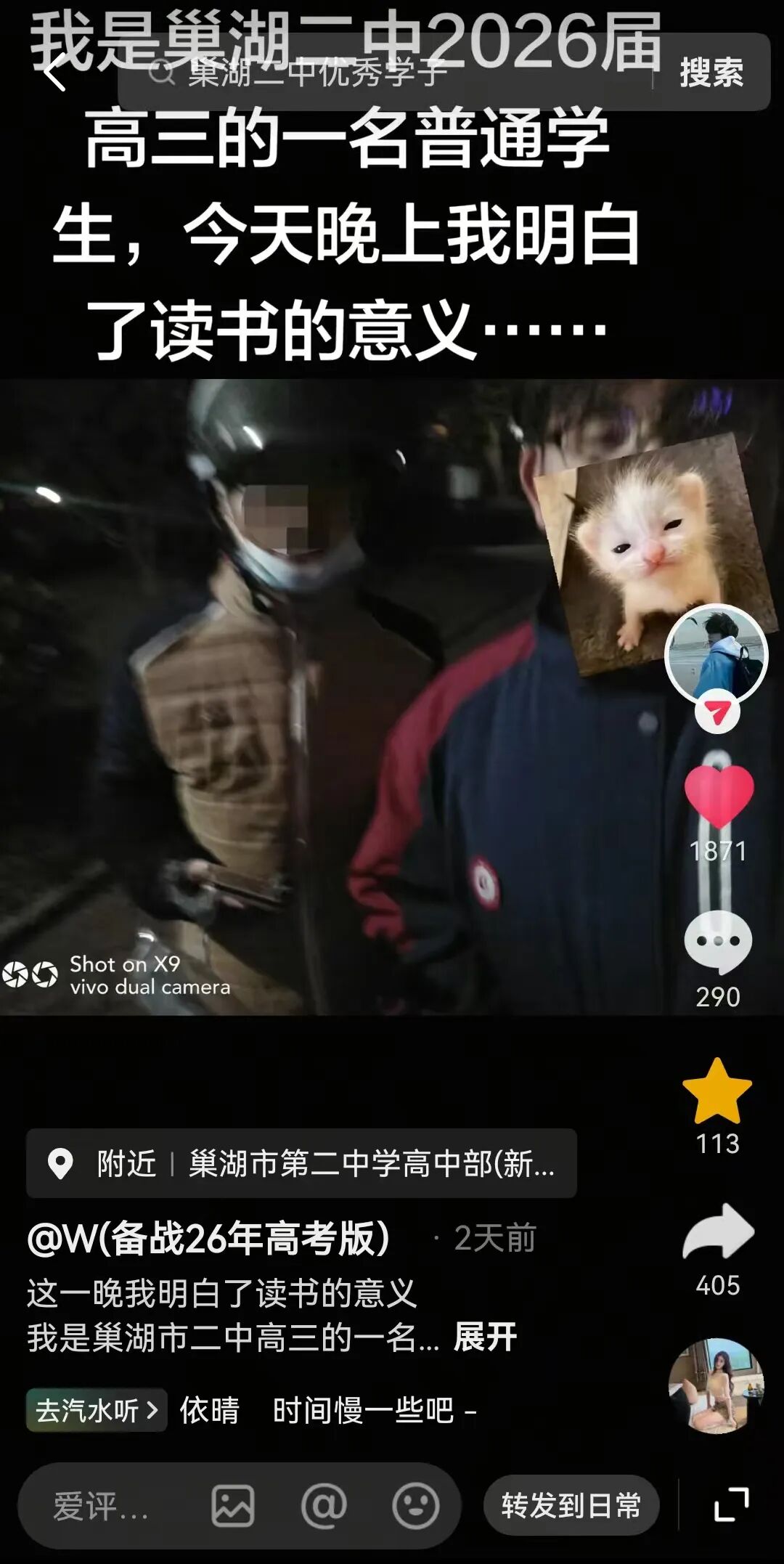
Task: Share the video via arrow icon
Action: point(718,1232)
